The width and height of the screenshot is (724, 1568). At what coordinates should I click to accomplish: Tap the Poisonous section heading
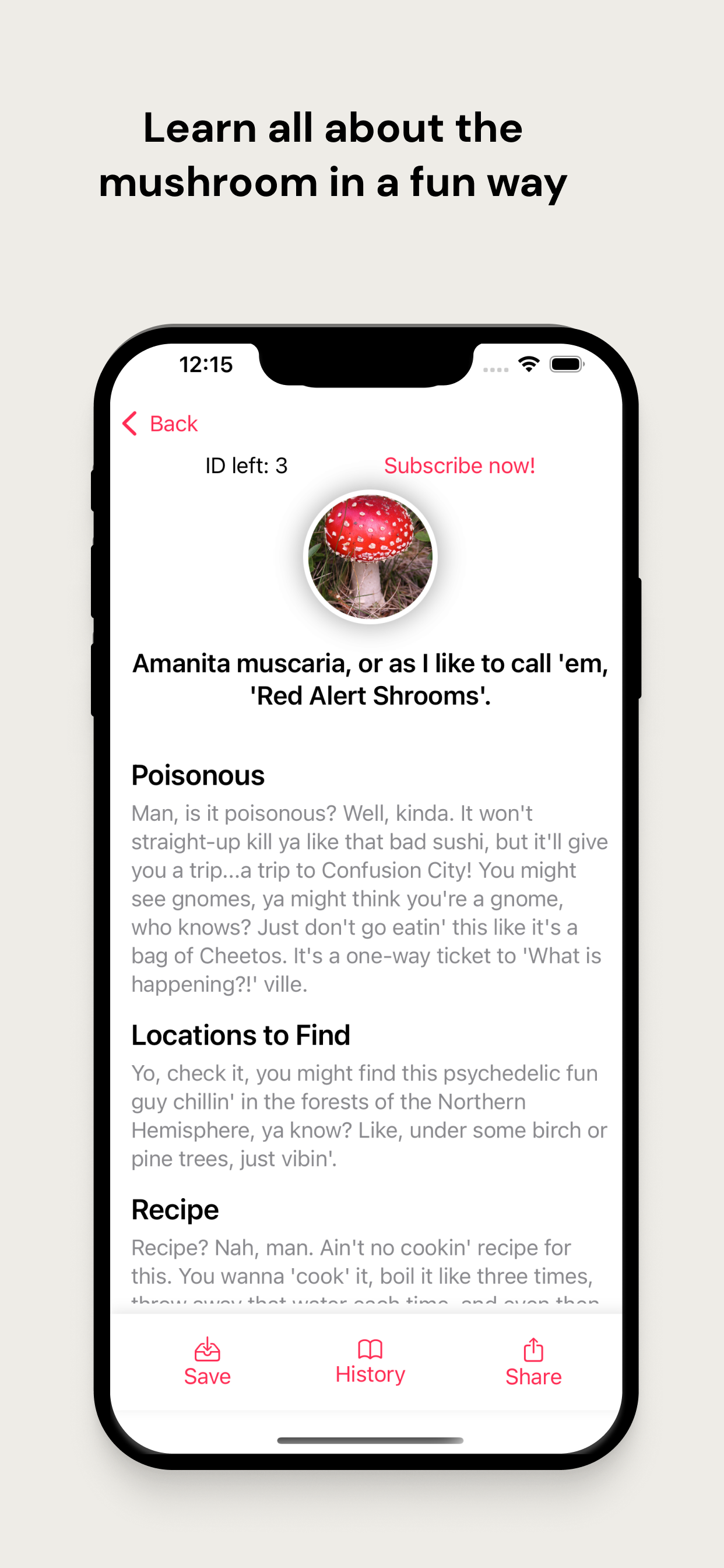(198, 774)
